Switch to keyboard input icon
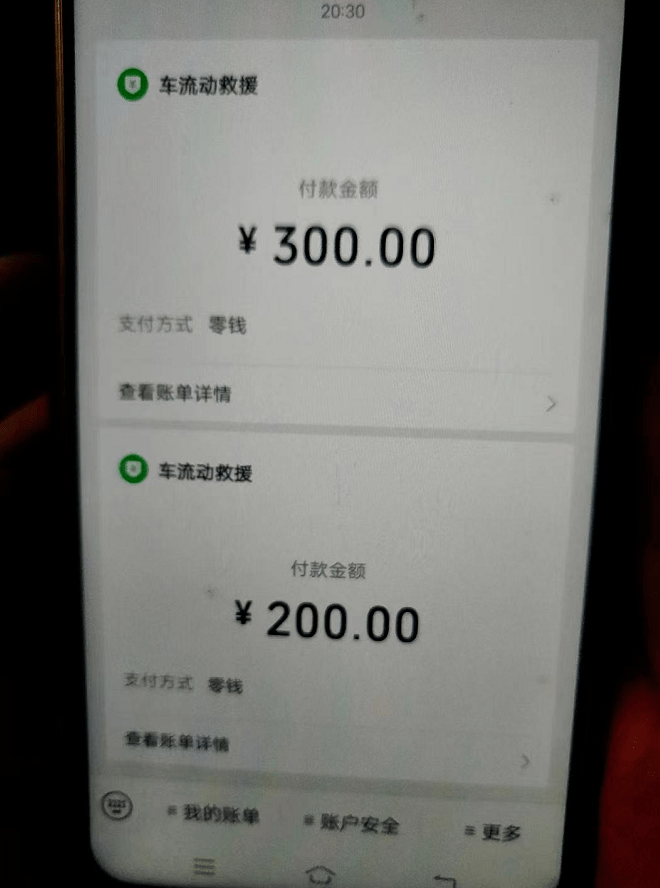Viewport: 660px width, 888px height. click(x=119, y=805)
